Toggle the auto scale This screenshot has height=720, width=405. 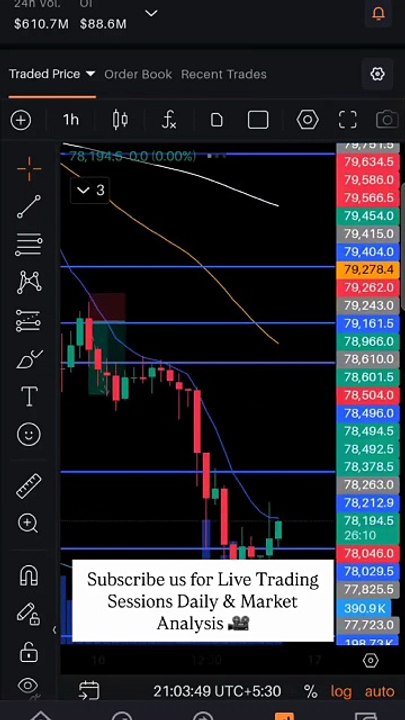point(379,691)
